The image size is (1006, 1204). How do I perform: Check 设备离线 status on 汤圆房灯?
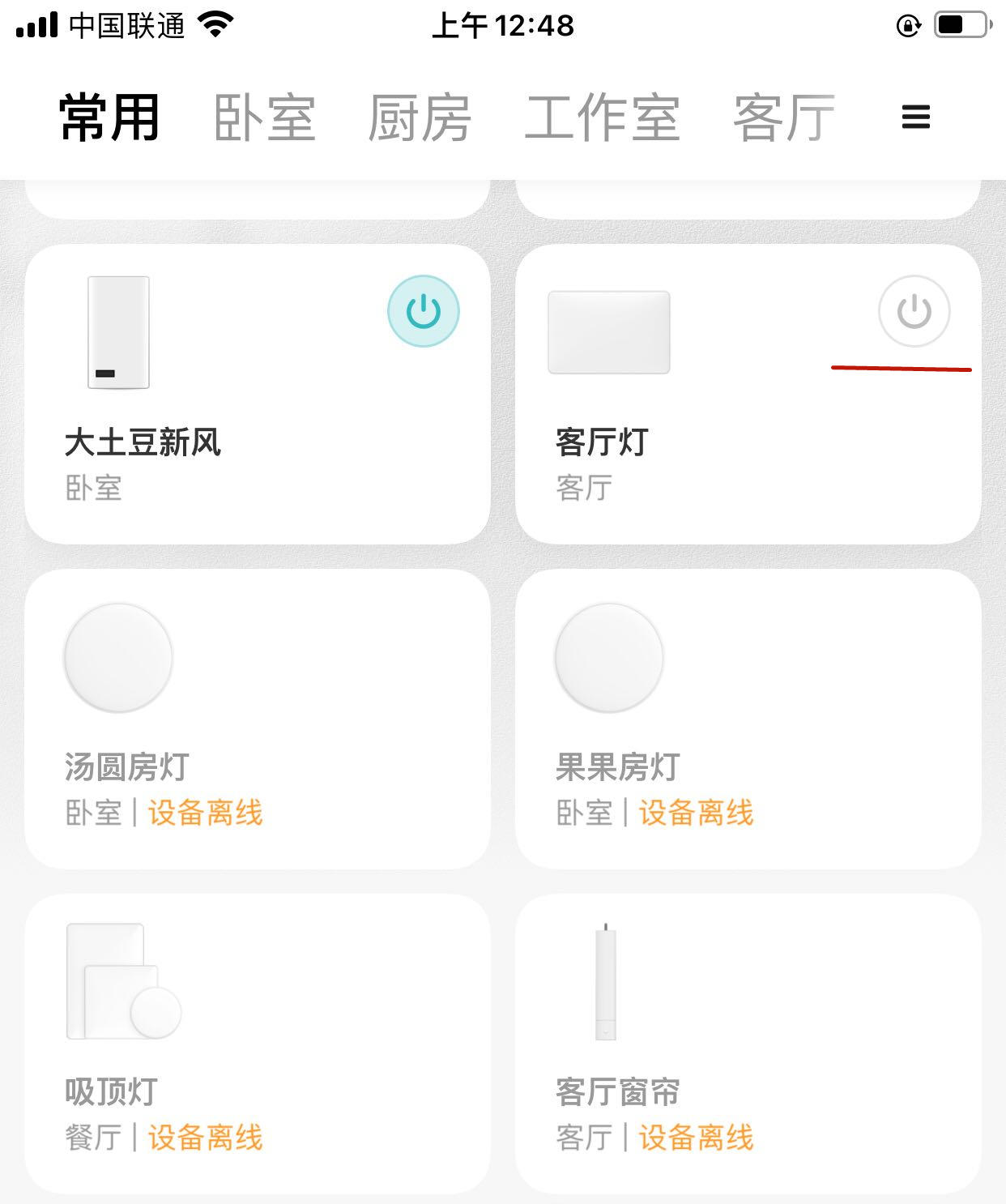point(205,813)
